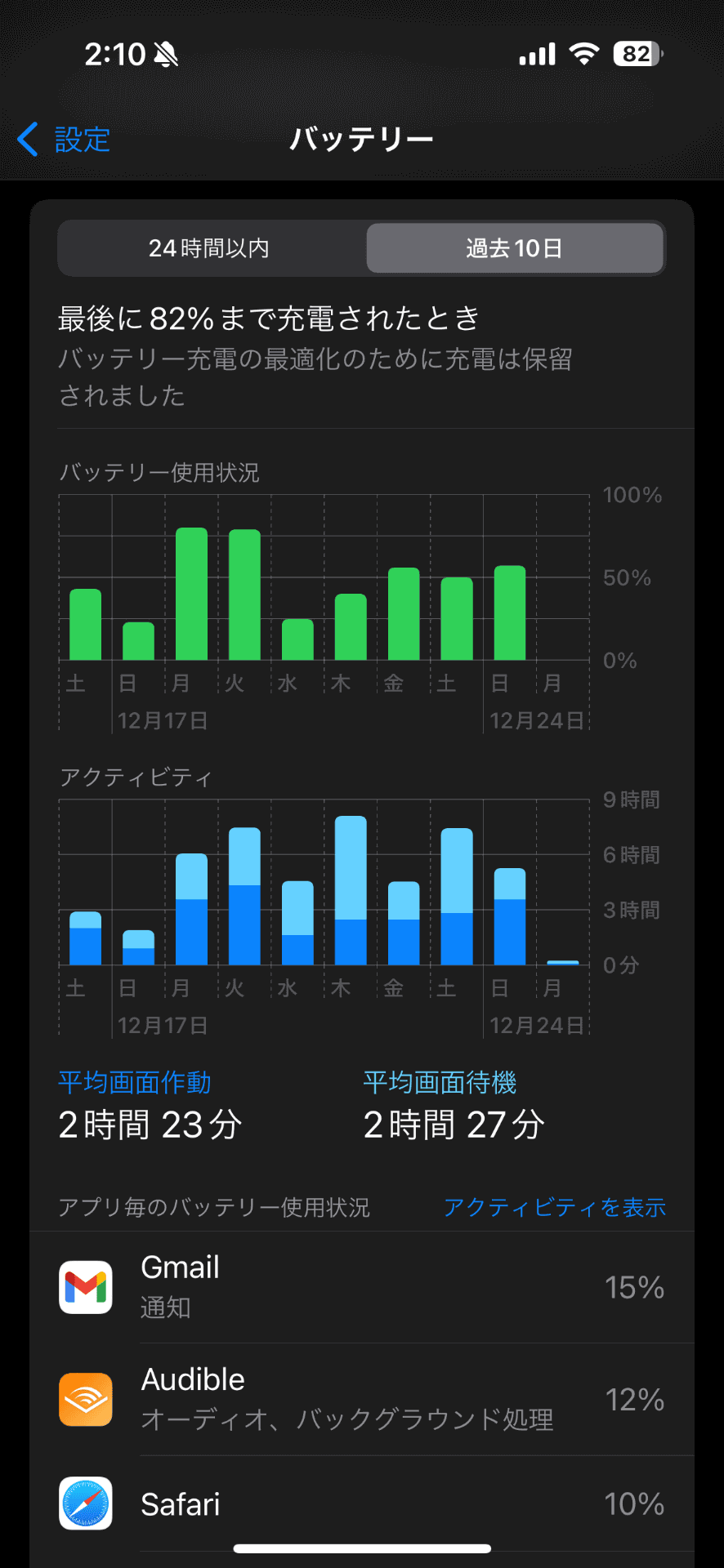Switch to the 24時間以内 tab
This screenshot has height=1568, width=724.
point(210,249)
